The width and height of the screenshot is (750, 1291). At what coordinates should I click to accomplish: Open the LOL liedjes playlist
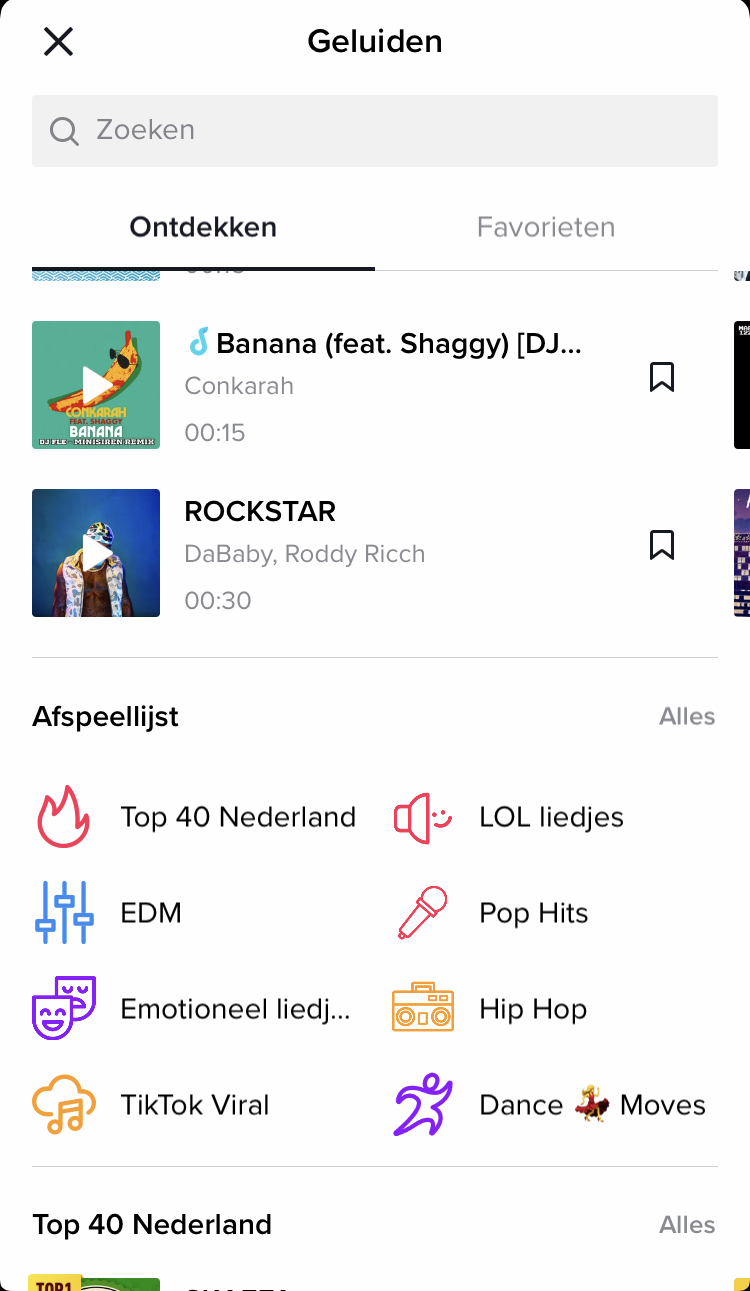(551, 817)
